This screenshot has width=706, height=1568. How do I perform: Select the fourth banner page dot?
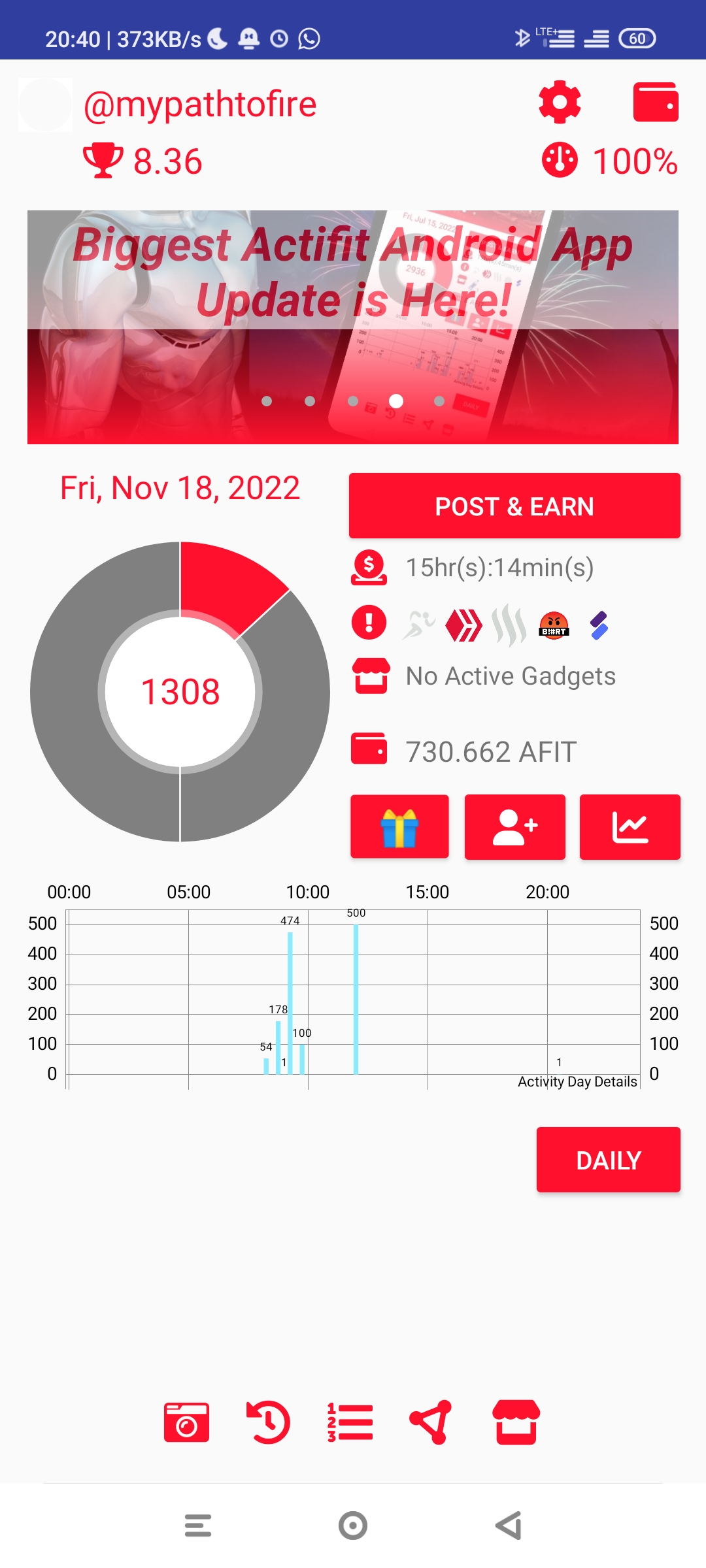point(396,401)
